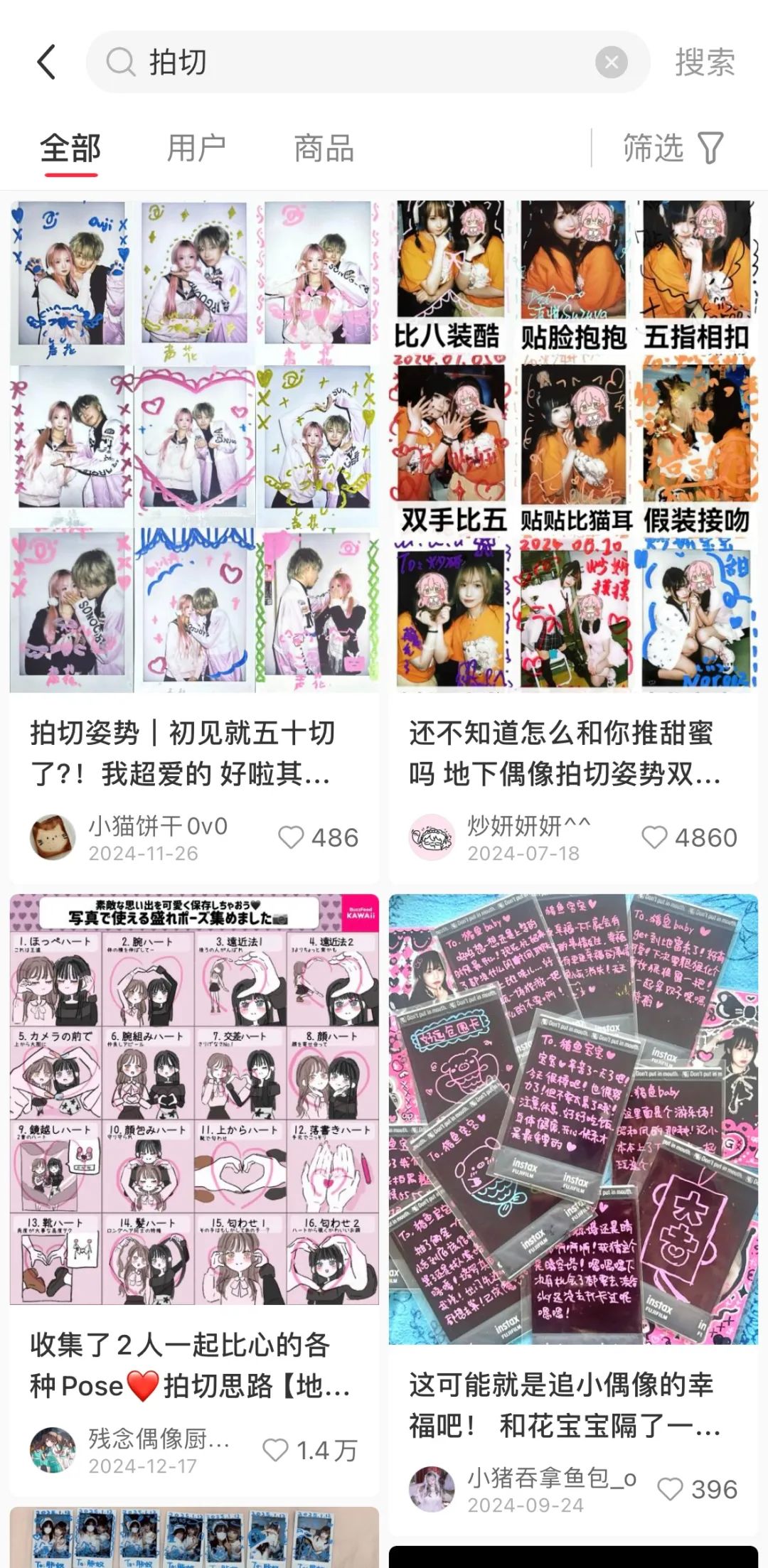Open the post 拍切姿势｜初见就五十切了
Image resolution: width=768 pixels, height=1568 pixels.
[193, 753]
